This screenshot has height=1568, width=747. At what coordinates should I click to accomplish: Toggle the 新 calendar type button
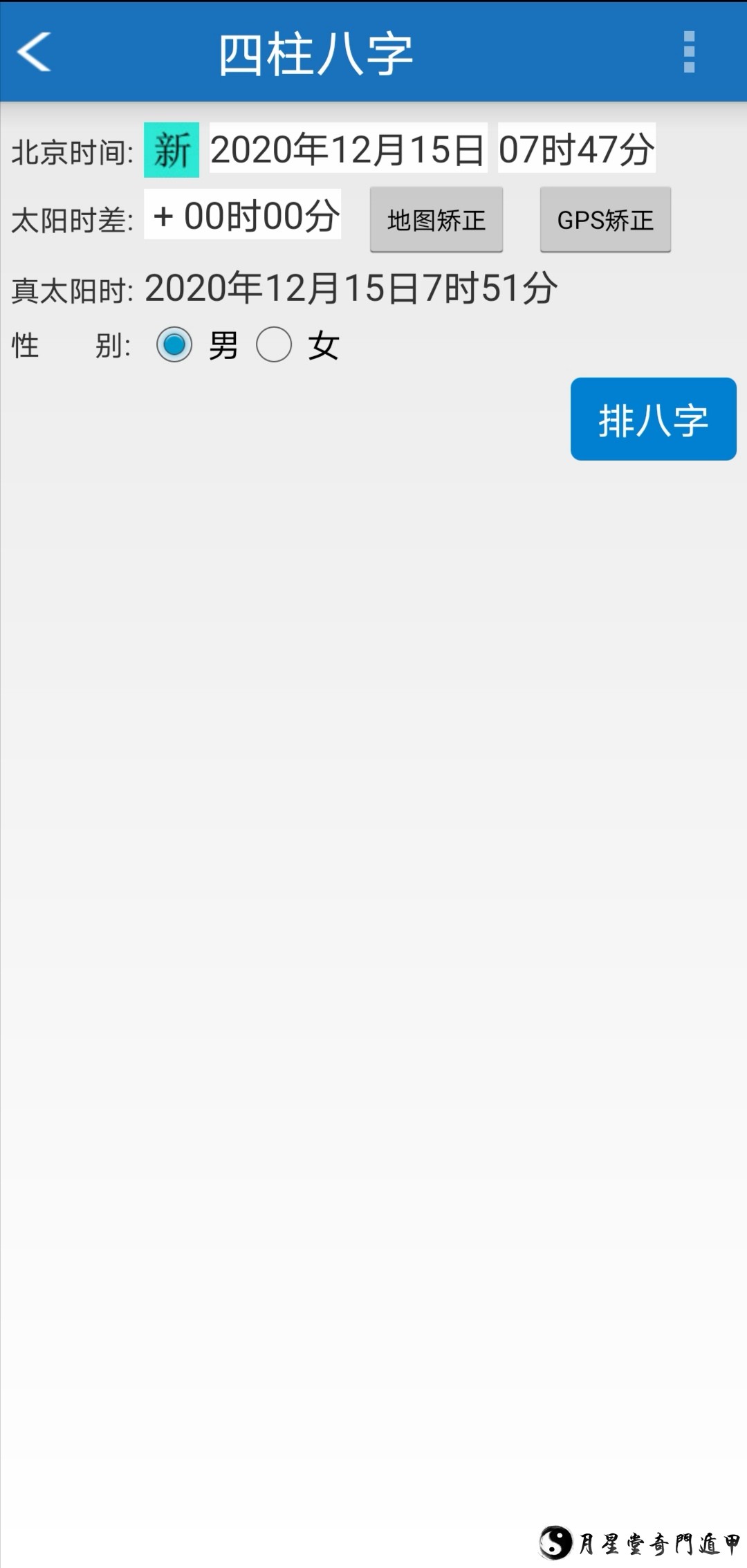[x=172, y=150]
